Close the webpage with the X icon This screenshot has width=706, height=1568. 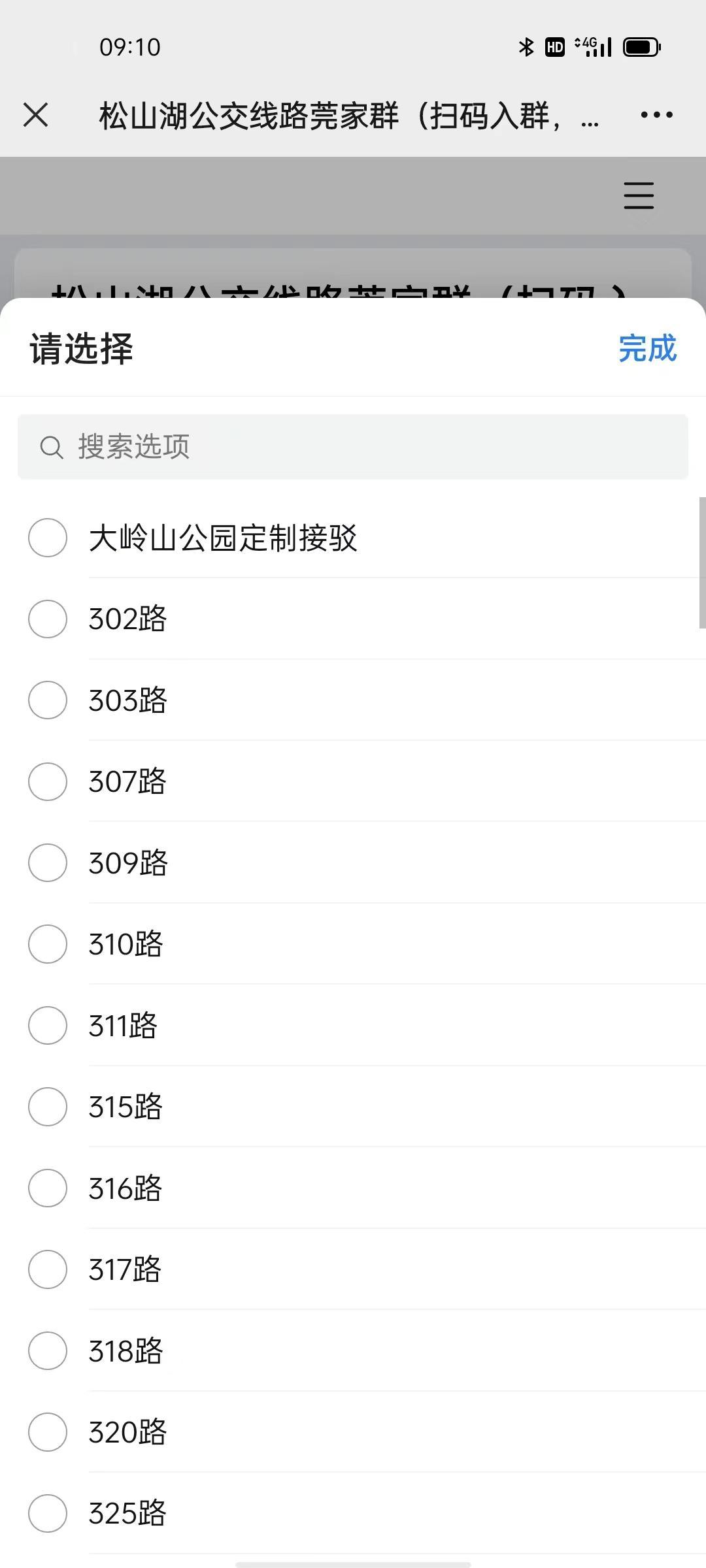(x=36, y=115)
